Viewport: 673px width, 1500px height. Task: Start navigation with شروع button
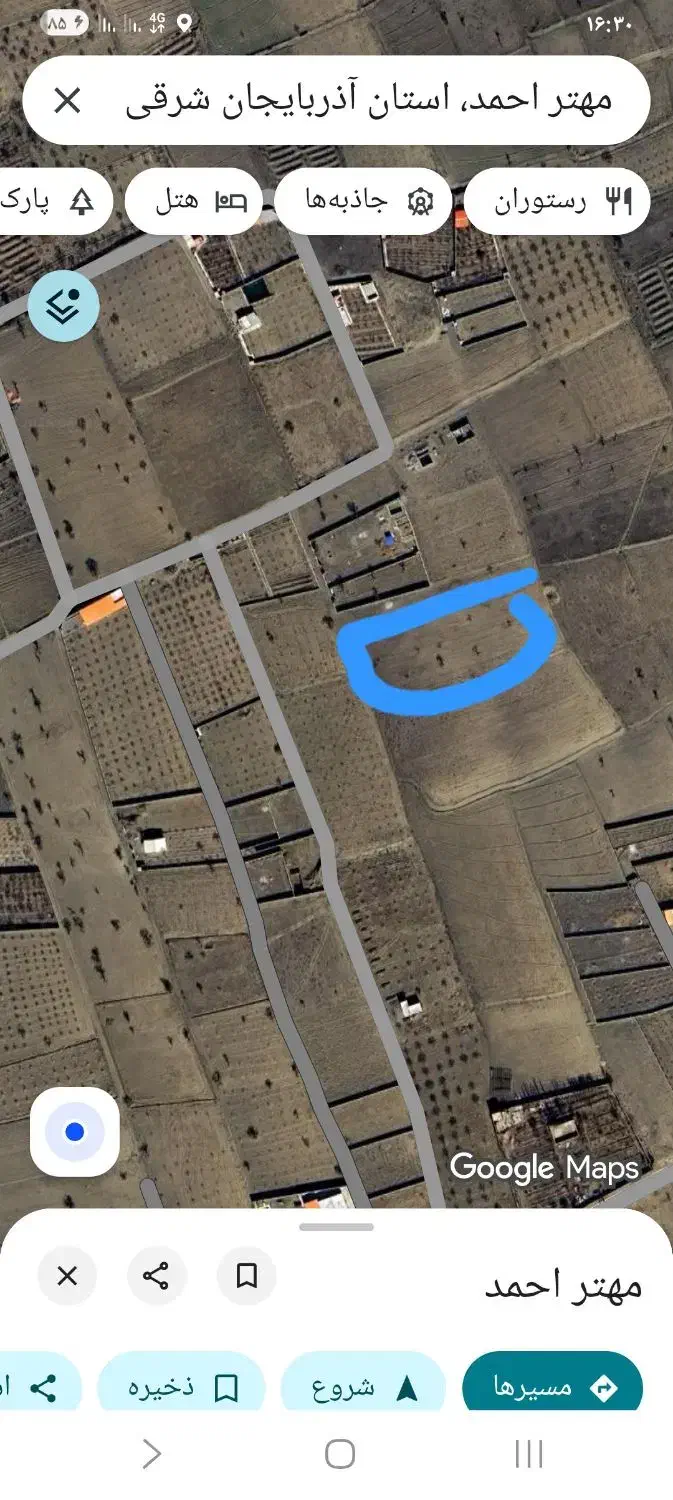point(363,1388)
